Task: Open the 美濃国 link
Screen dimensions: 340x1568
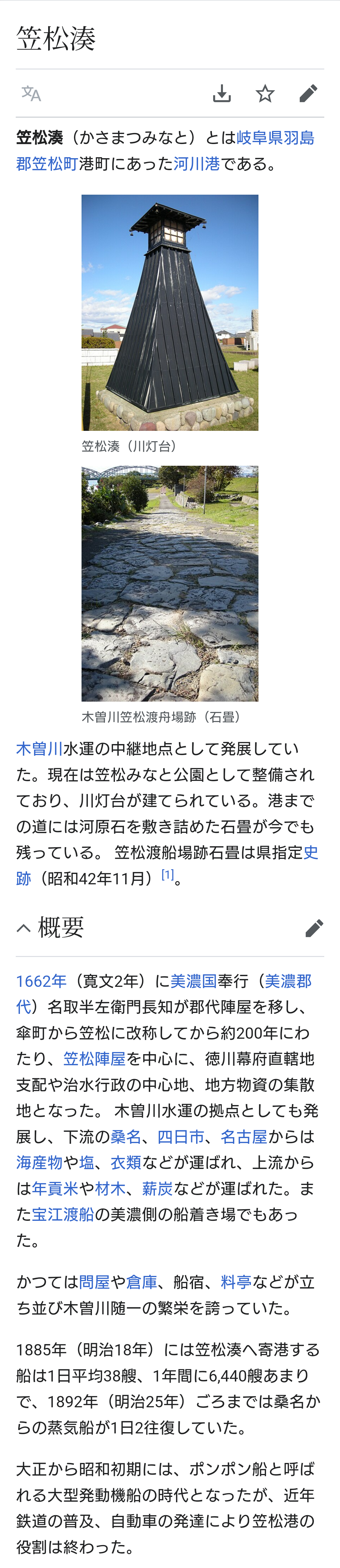Action: tap(193, 981)
